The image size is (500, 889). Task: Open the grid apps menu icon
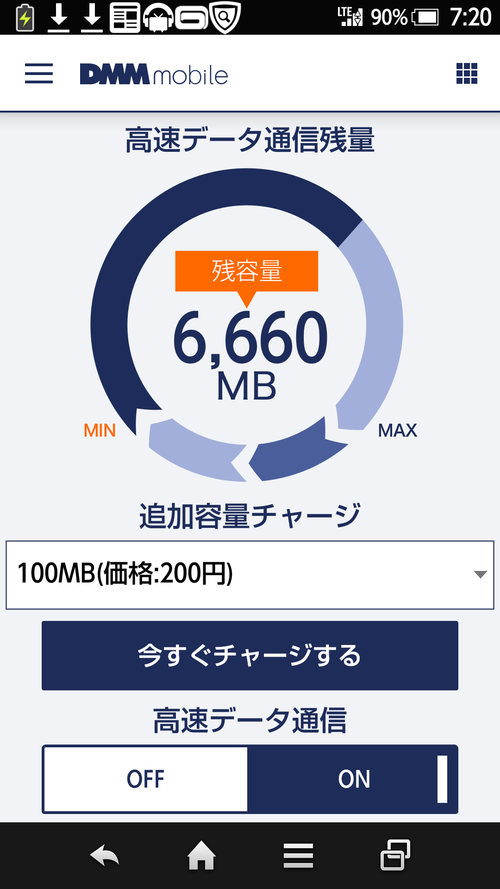[x=467, y=74]
